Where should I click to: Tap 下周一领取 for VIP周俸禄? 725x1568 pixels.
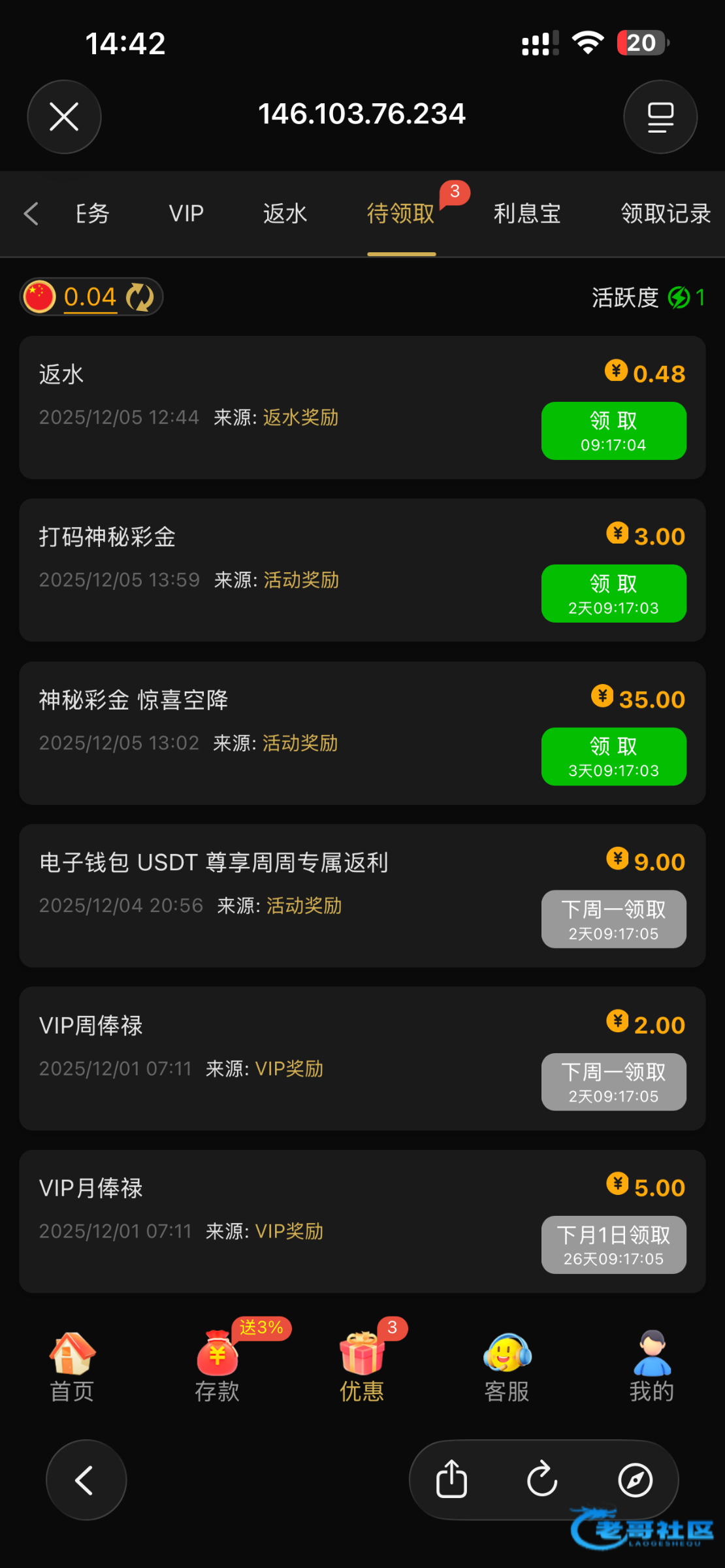(613, 1081)
